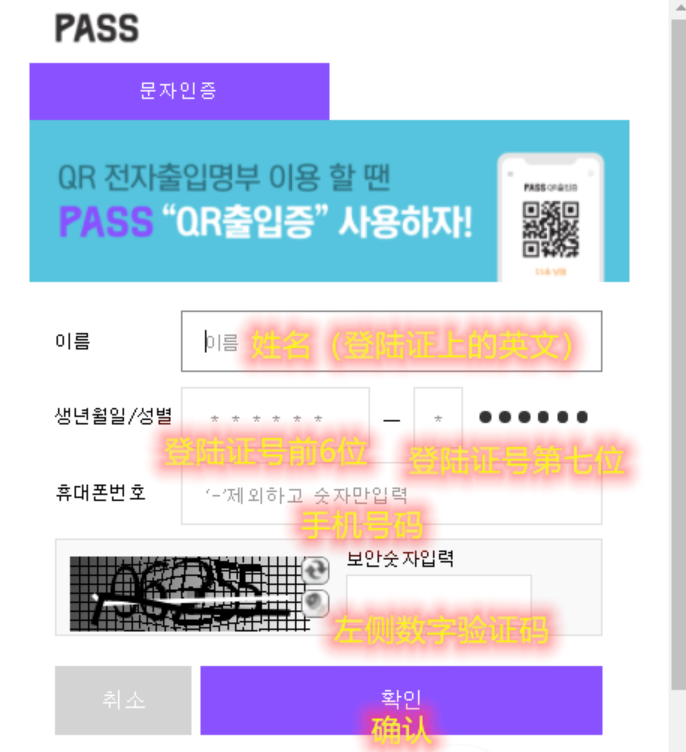Viewport: 686px width, 752px height.
Task: Tap the 이름 name input field
Action: 391,342
